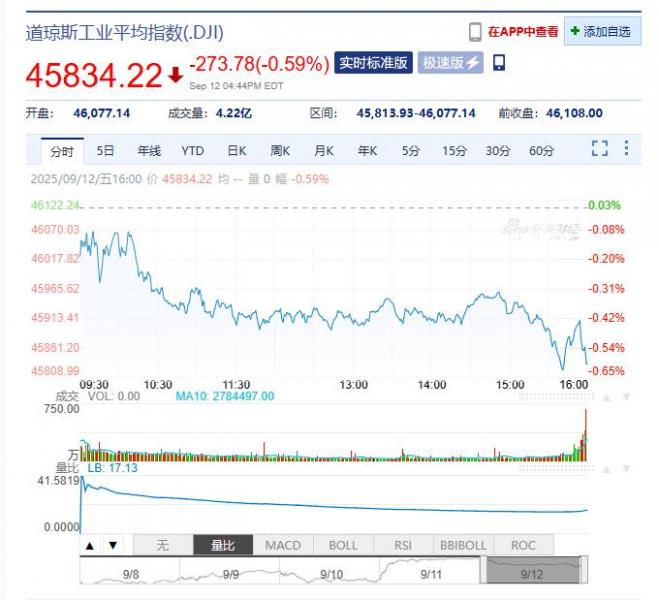Choose ROC indicator
Viewport: 659px width, 600px height.
coord(523,545)
